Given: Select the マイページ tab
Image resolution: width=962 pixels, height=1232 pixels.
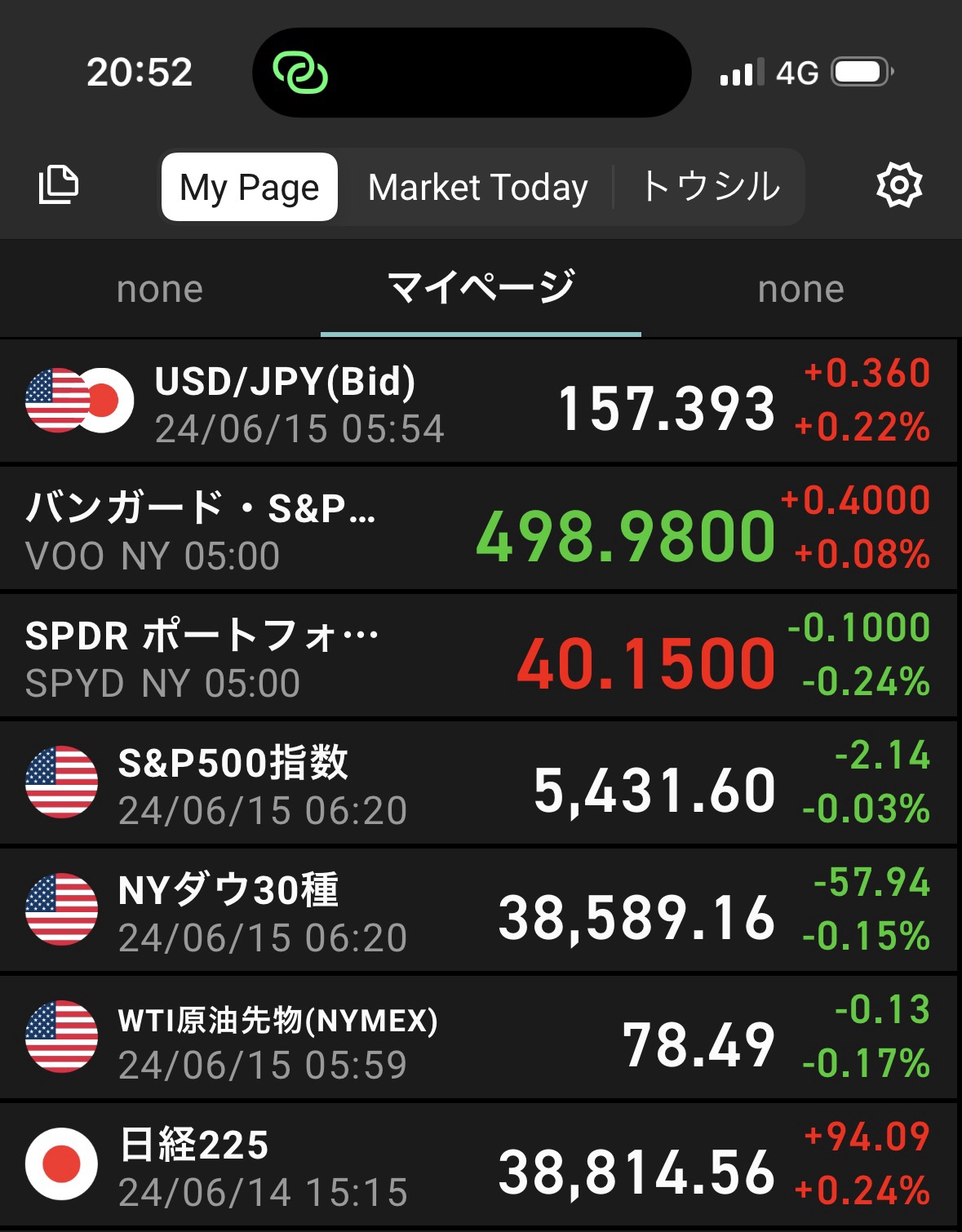Looking at the screenshot, I should coord(481,289).
